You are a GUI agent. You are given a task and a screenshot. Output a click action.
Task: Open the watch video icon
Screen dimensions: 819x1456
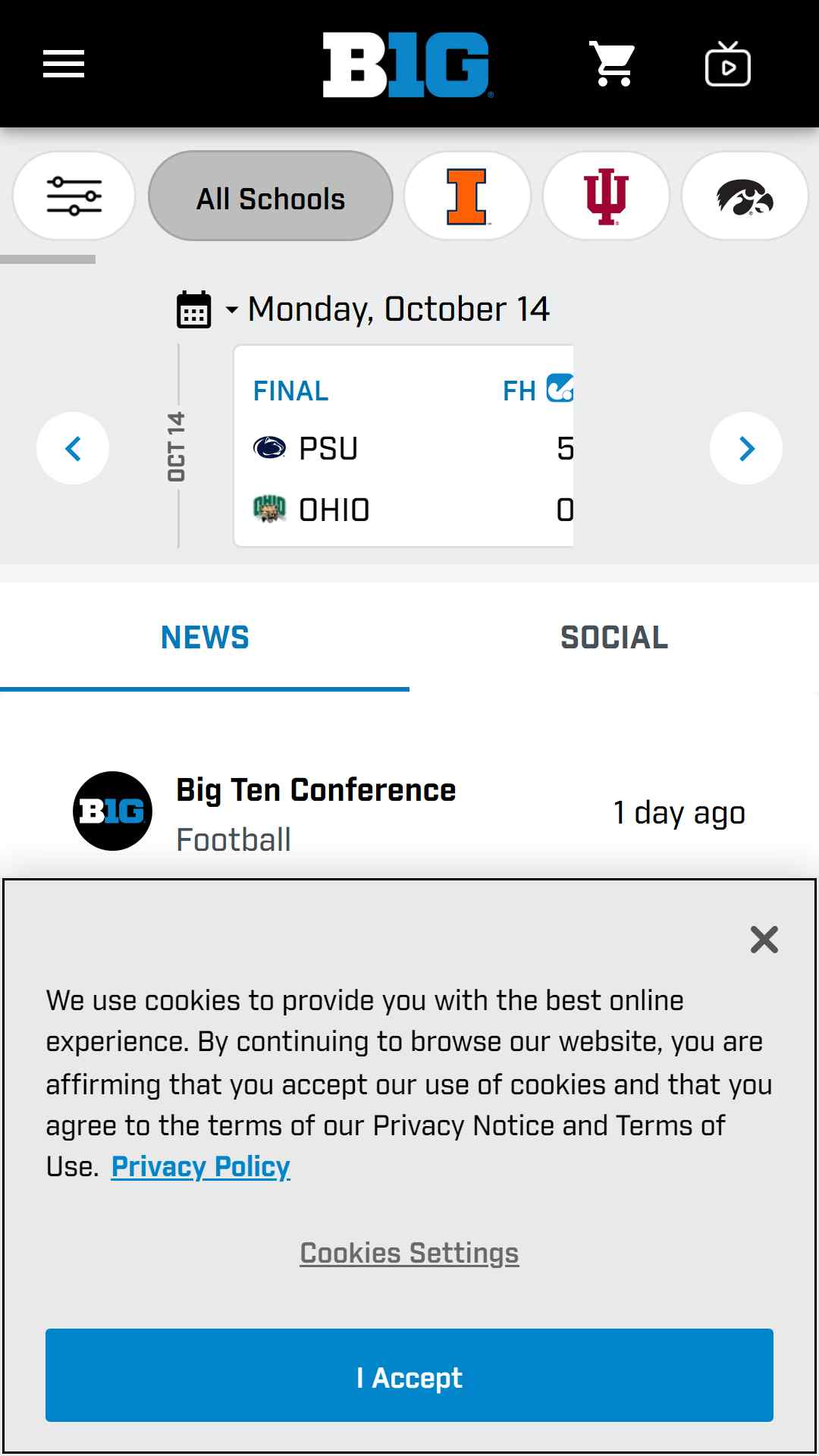tap(728, 64)
